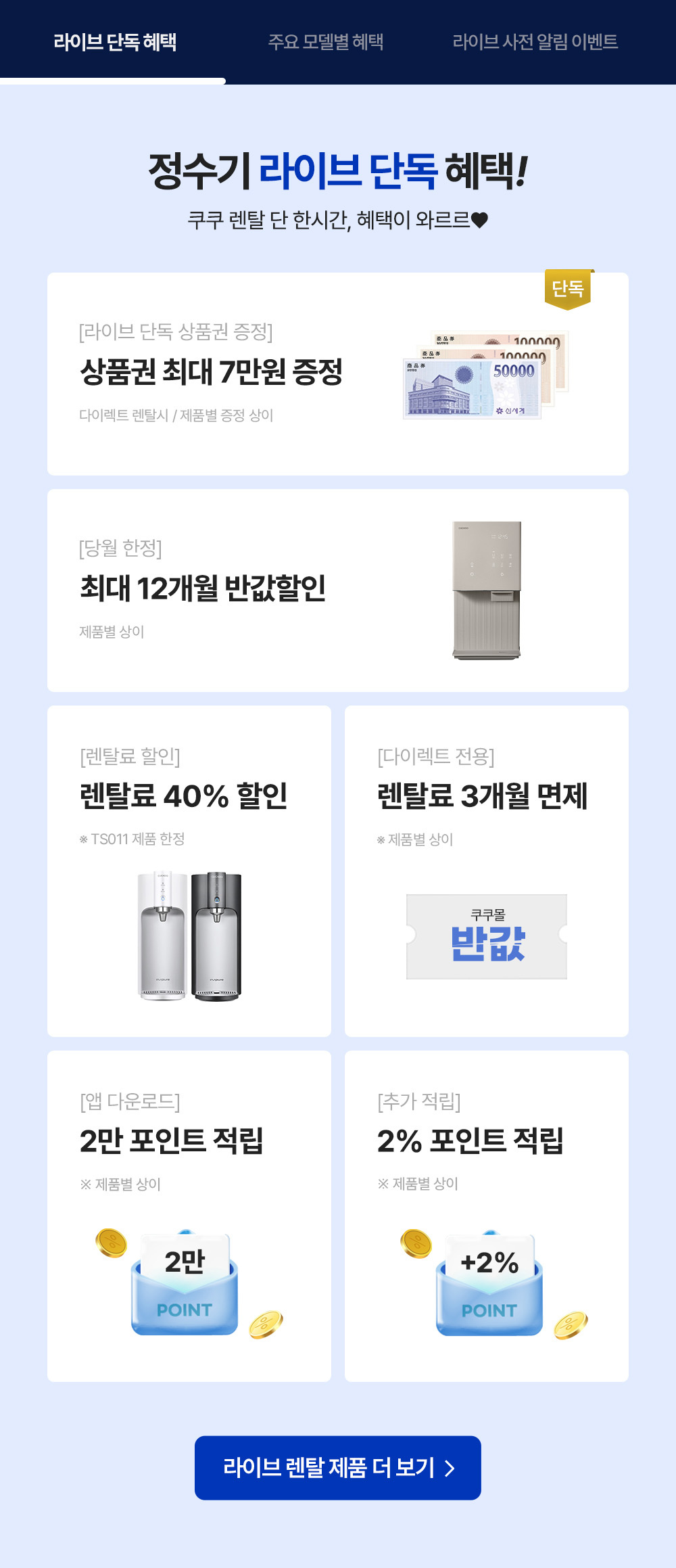
Task: Switch to the 주요 모델별 혜택 tab
Action: tap(326, 42)
